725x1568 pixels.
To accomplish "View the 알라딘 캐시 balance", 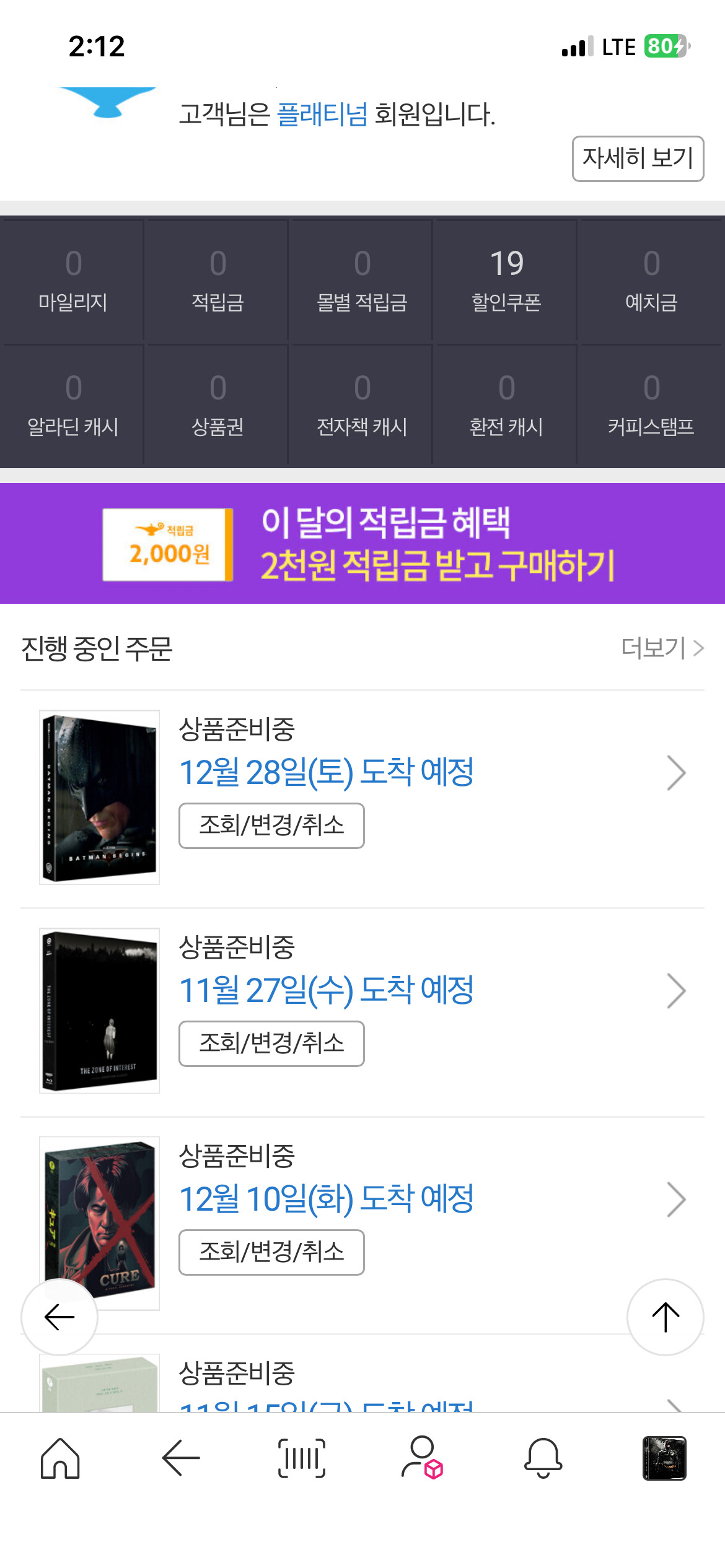I will (x=73, y=405).
